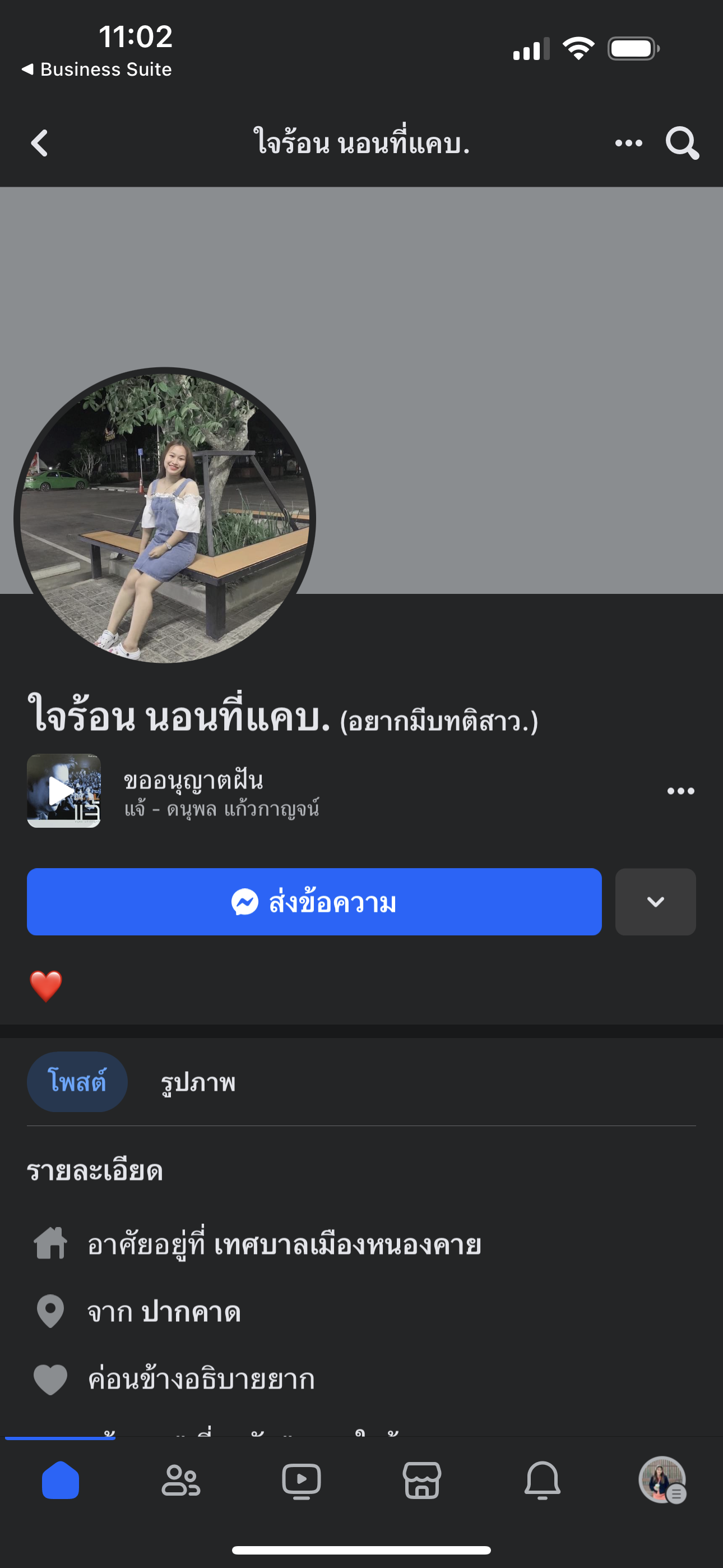The width and height of the screenshot is (723, 1568).
Task: Select the โพสต์ tab
Action: click(77, 1082)
